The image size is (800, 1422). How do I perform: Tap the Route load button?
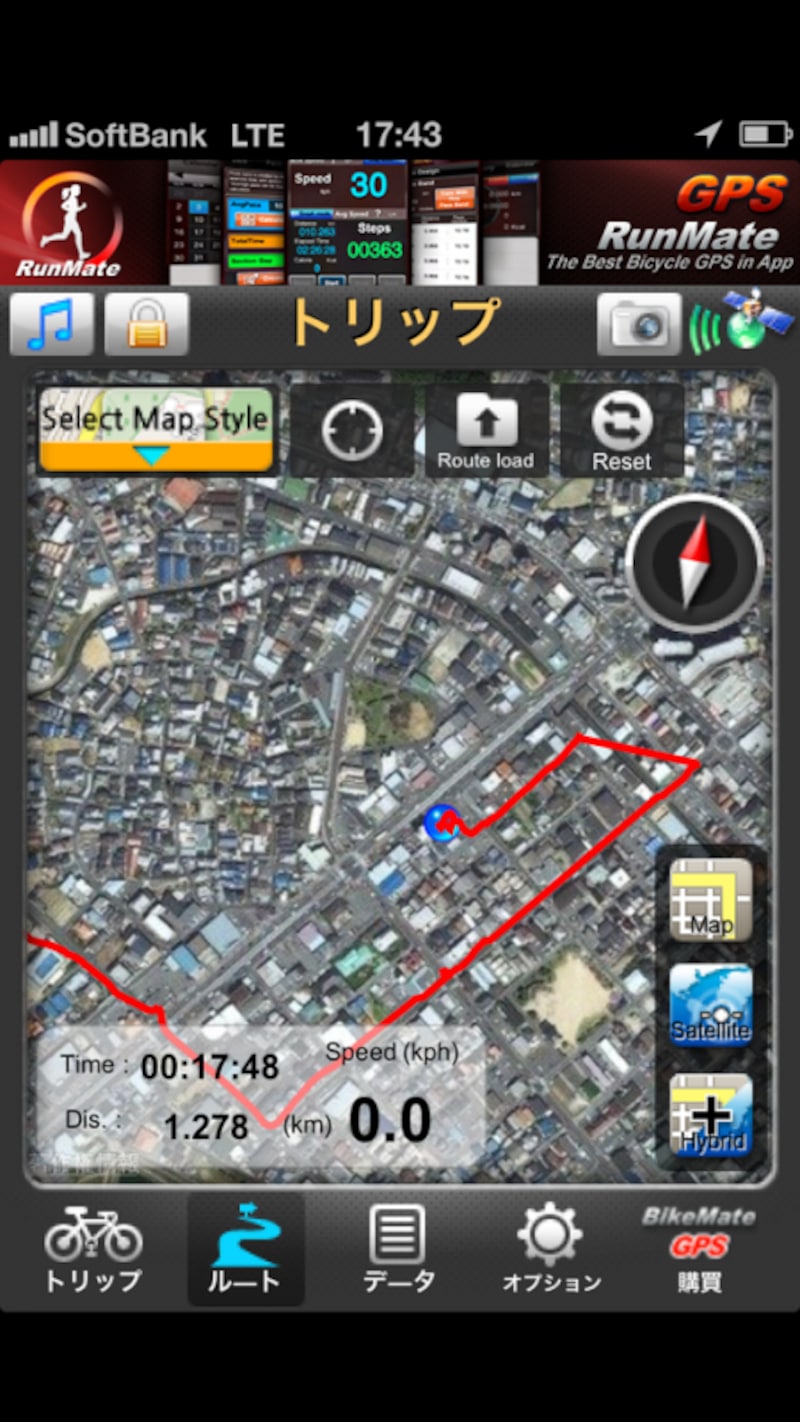coord(486,430)
